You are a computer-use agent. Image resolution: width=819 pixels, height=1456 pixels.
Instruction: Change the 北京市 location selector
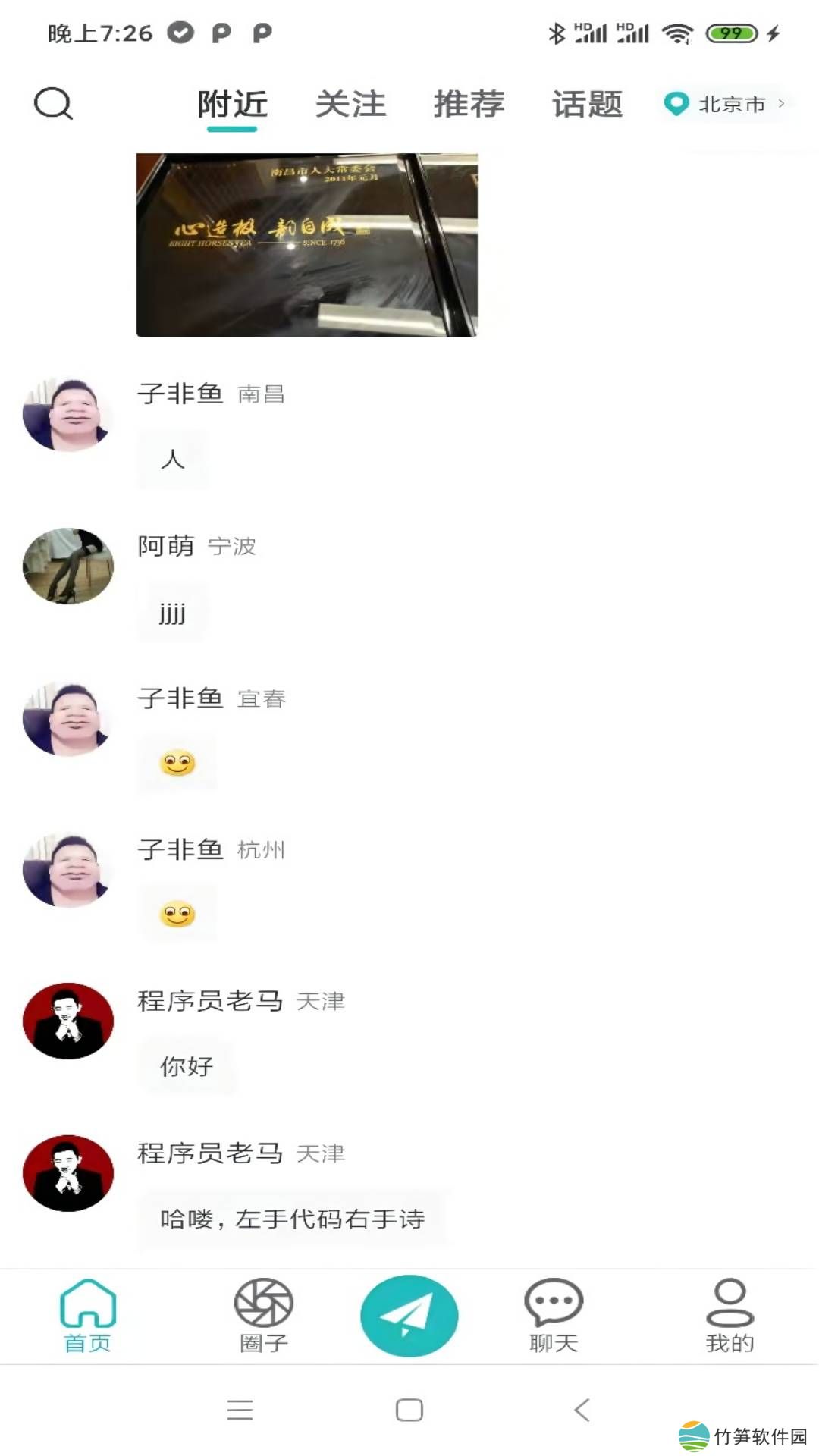point(724,104)
